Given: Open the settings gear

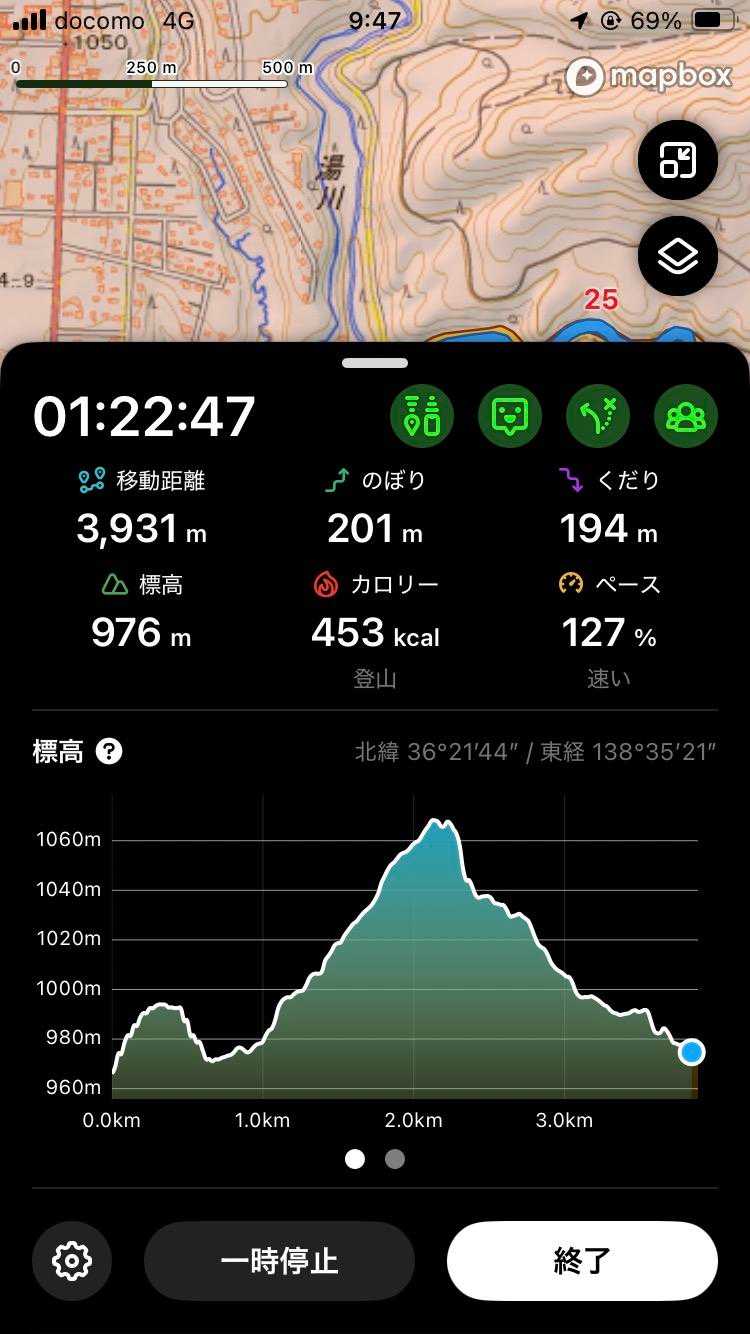Looking at the screenshot, I should click(x=72, y=1261).
